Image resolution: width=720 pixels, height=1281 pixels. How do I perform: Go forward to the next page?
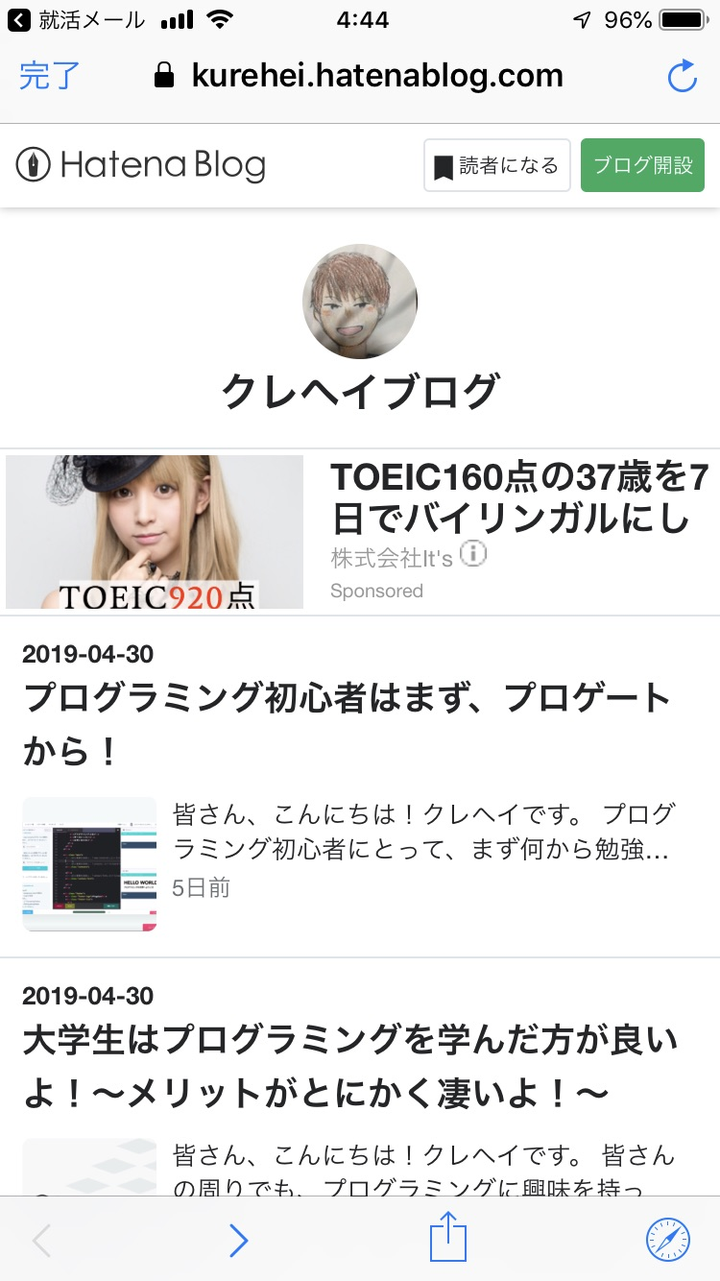tap(238, 1240)
